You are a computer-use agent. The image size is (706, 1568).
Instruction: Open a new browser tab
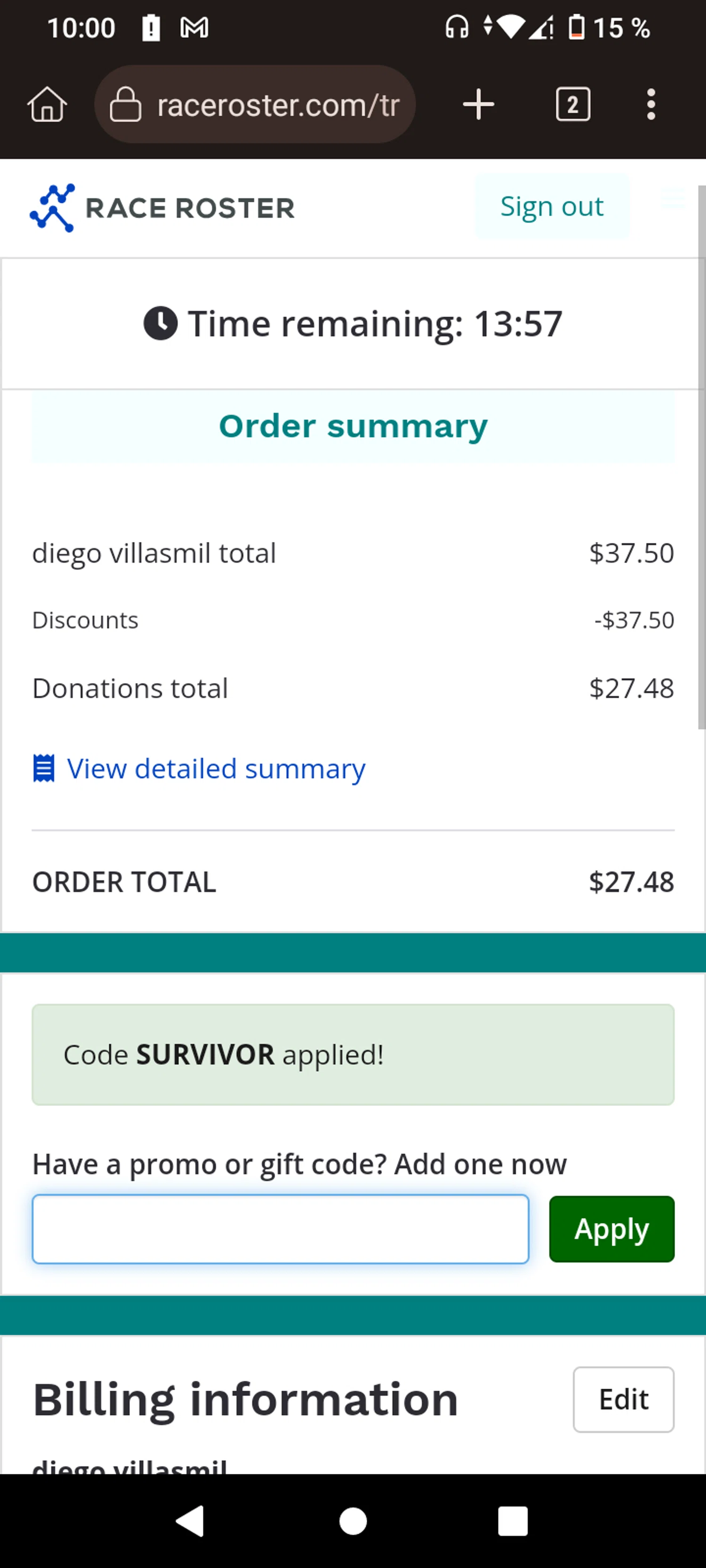[x=478, y=104]
